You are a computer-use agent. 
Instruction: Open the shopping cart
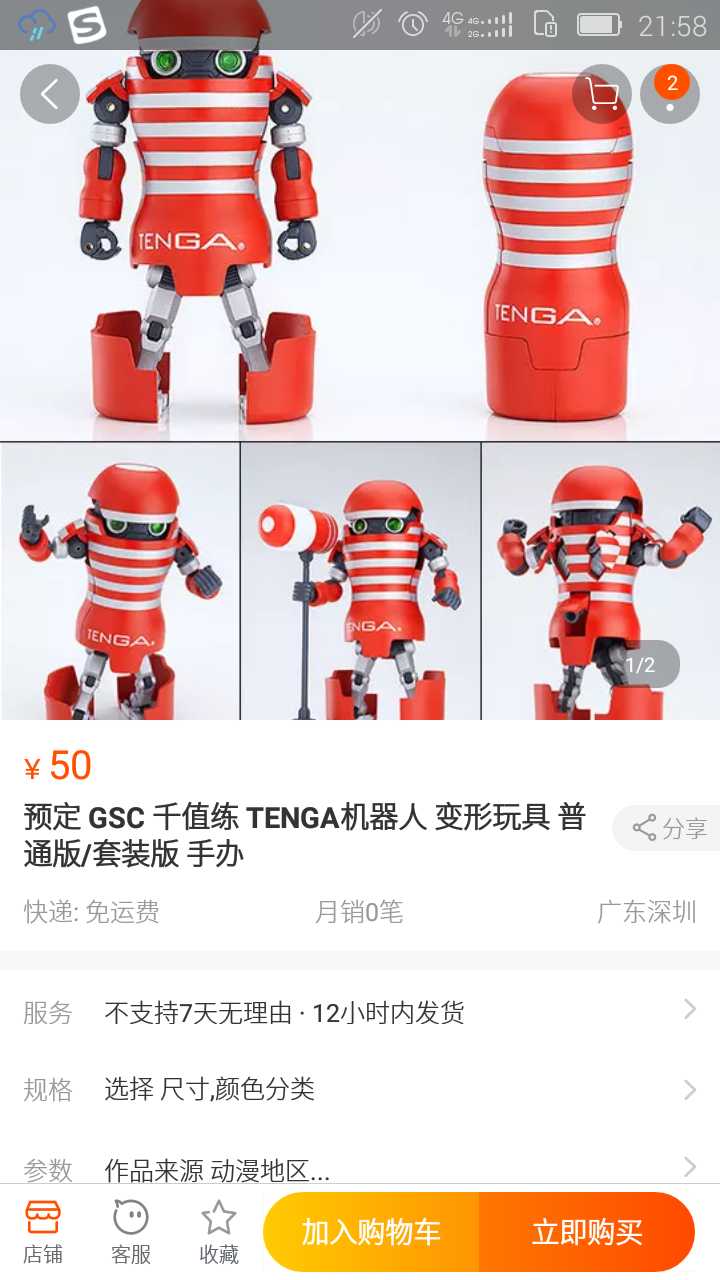coord(602,94)
